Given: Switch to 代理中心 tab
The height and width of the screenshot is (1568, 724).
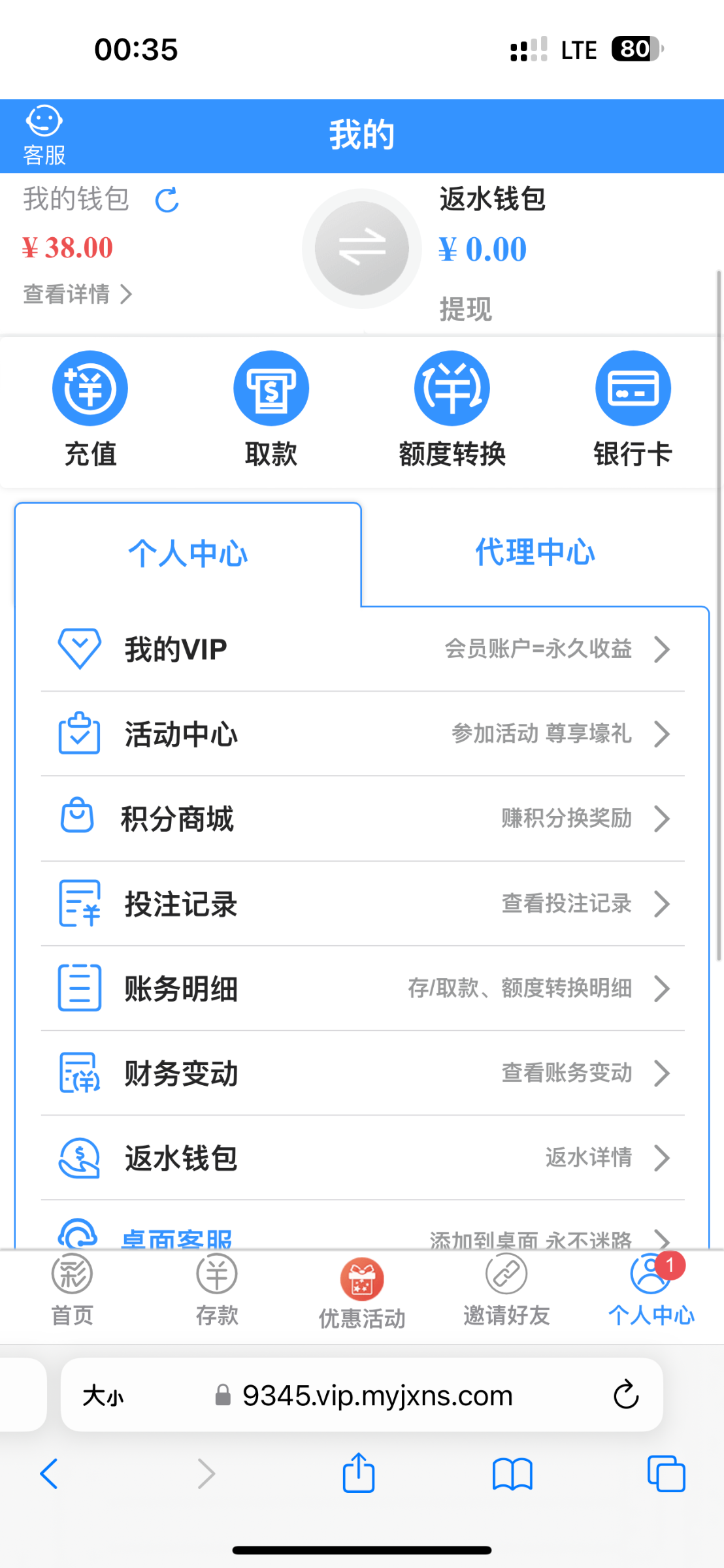Looking at the screenshot, I should [535, 552].
